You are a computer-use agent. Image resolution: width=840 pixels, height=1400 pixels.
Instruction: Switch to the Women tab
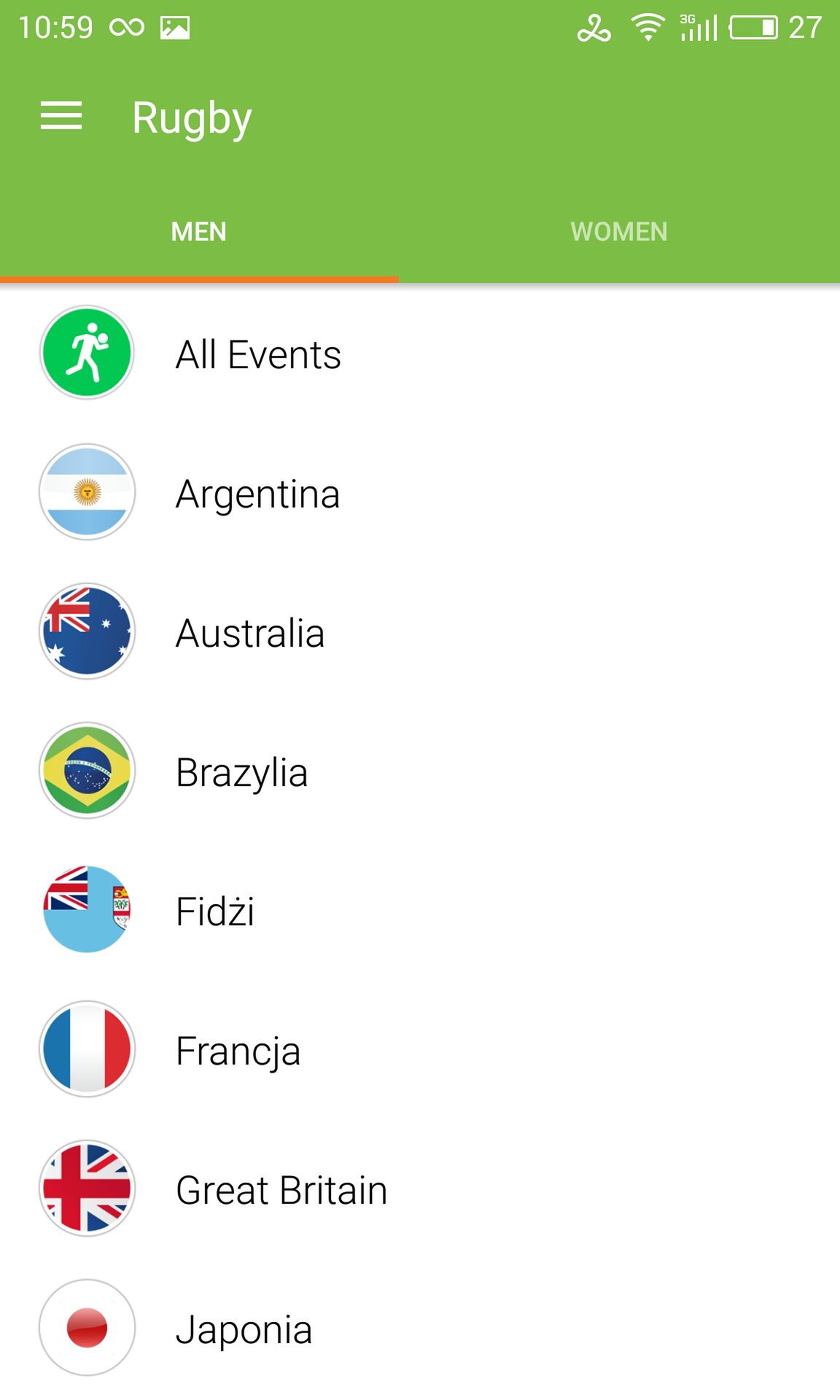[619, 232]
